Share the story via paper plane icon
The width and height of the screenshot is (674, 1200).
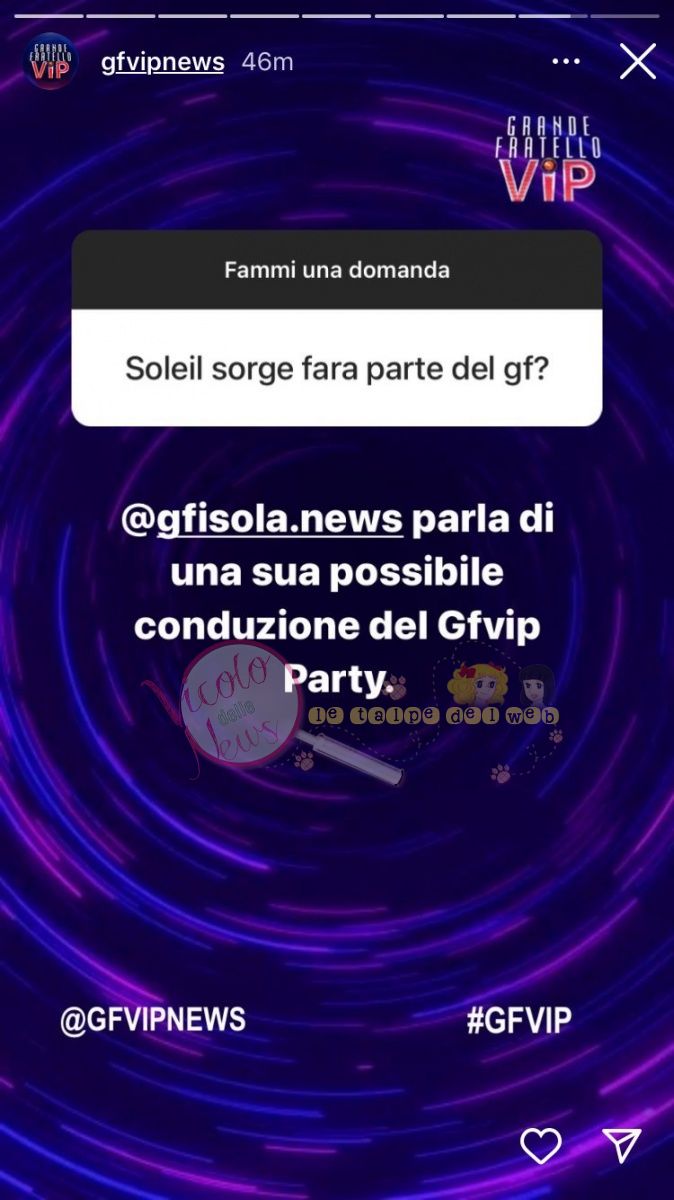(x=621, y=1146)
